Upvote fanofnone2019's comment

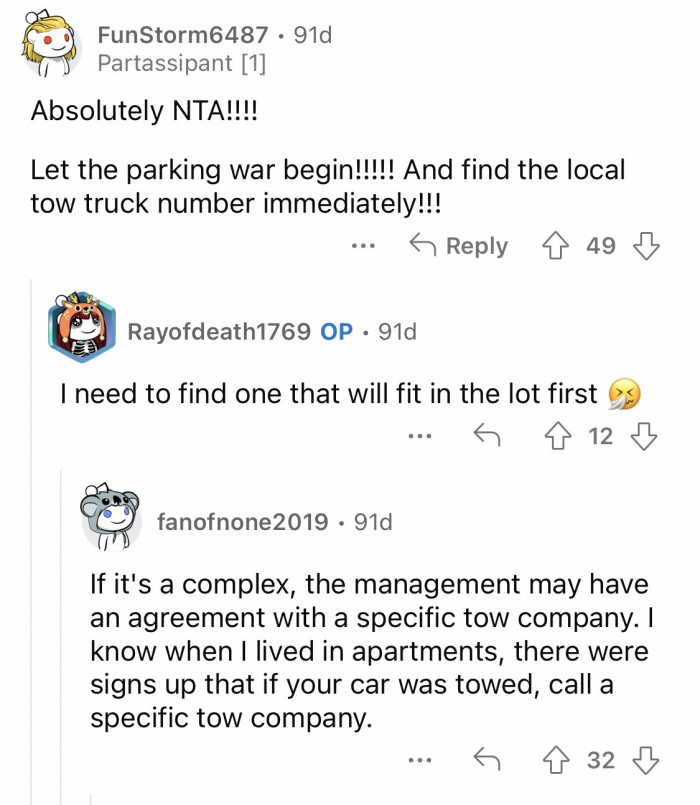(555, 760)
